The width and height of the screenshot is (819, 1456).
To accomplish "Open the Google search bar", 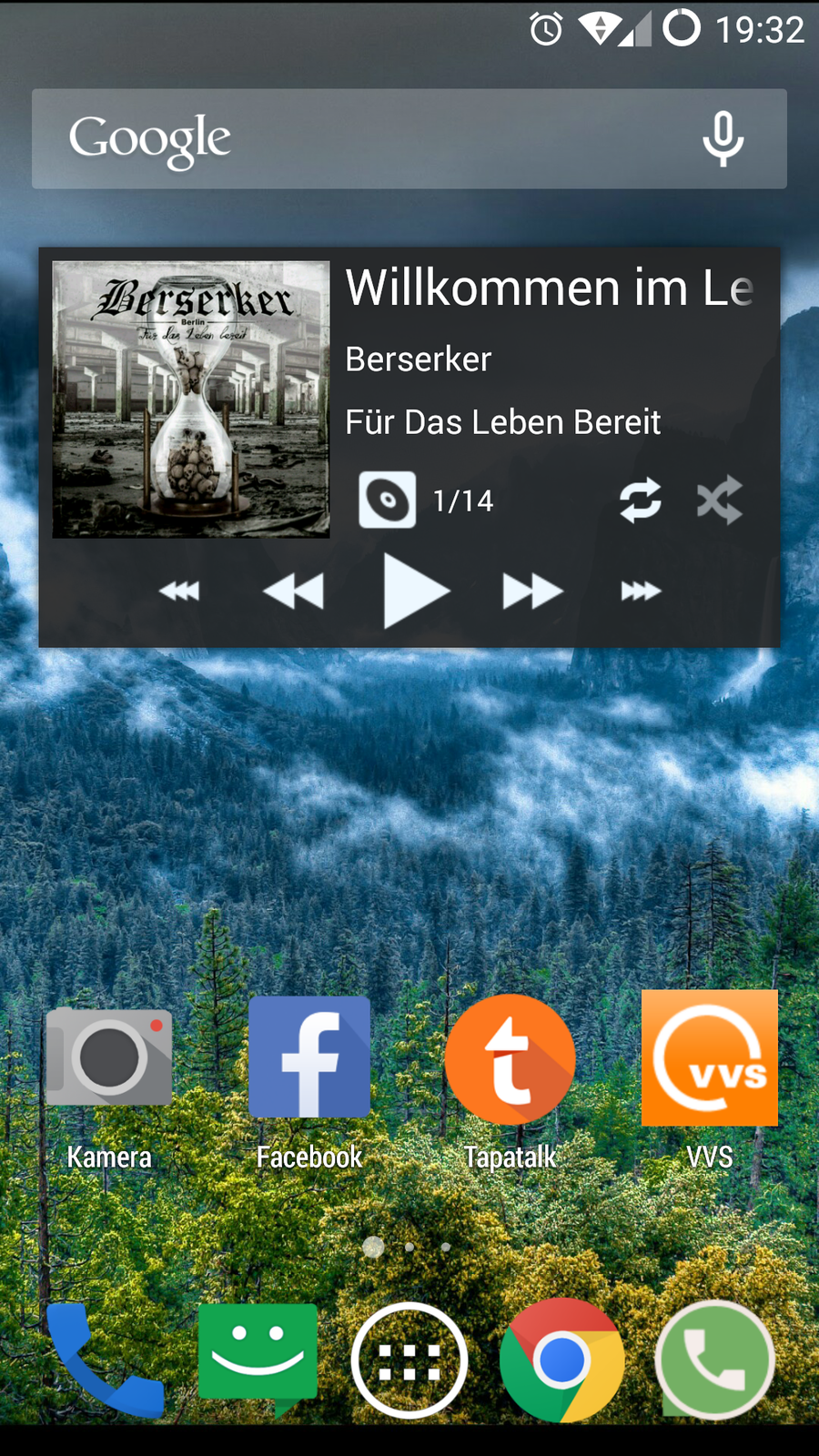I will pyautogui.click(x=364, y=139).
